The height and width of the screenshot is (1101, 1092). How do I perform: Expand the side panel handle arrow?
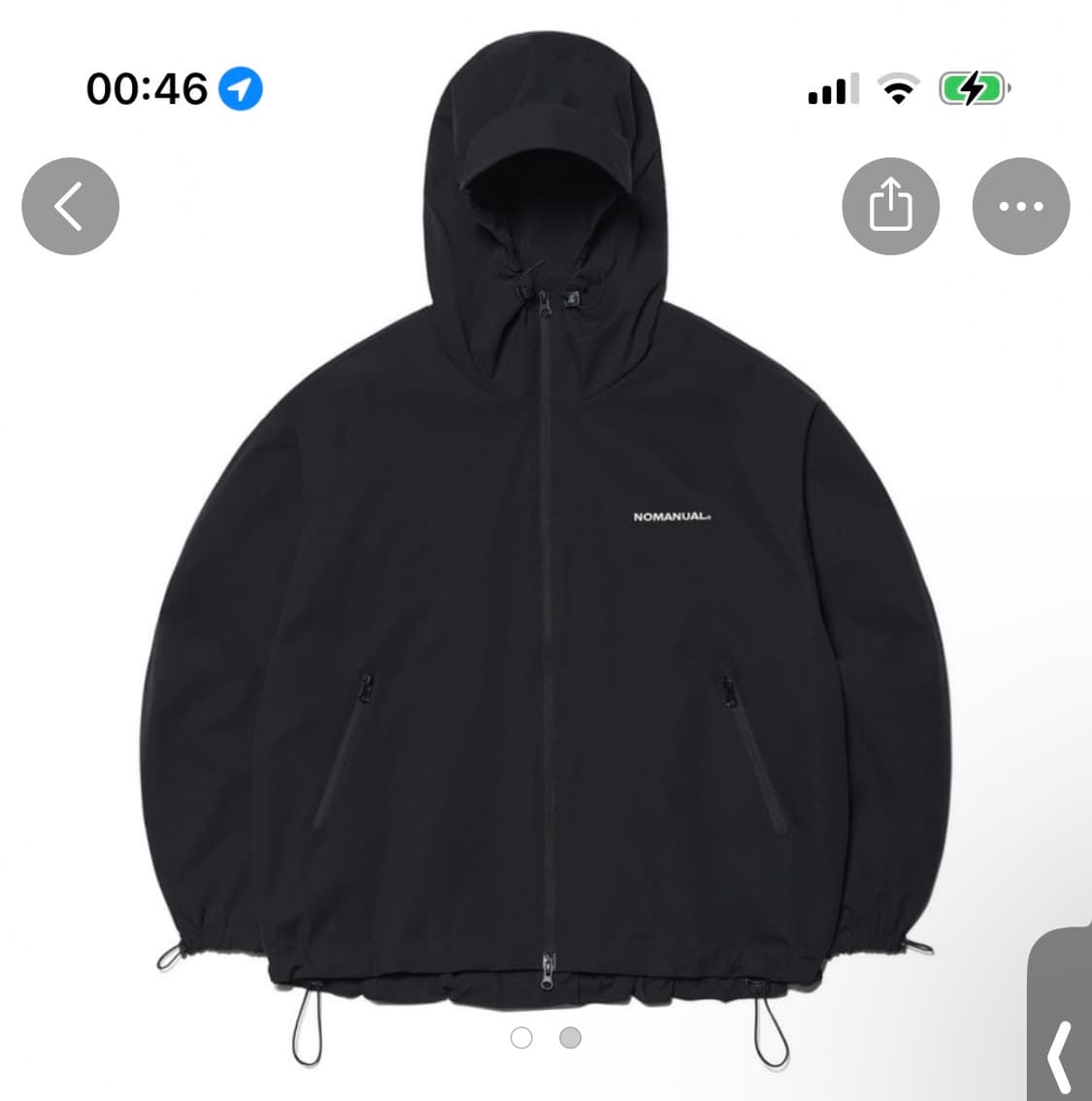(1061, 1056)
